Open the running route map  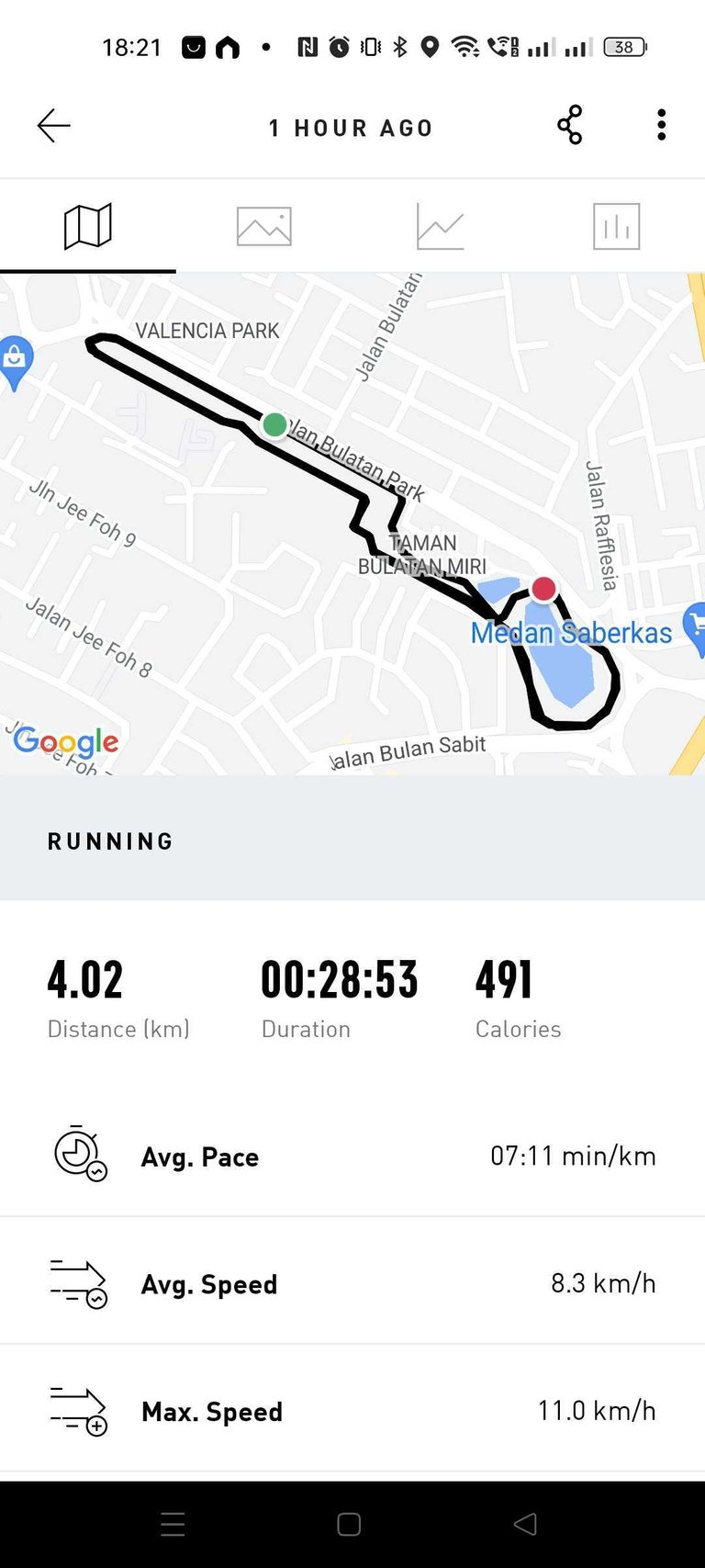click(352, 524)
